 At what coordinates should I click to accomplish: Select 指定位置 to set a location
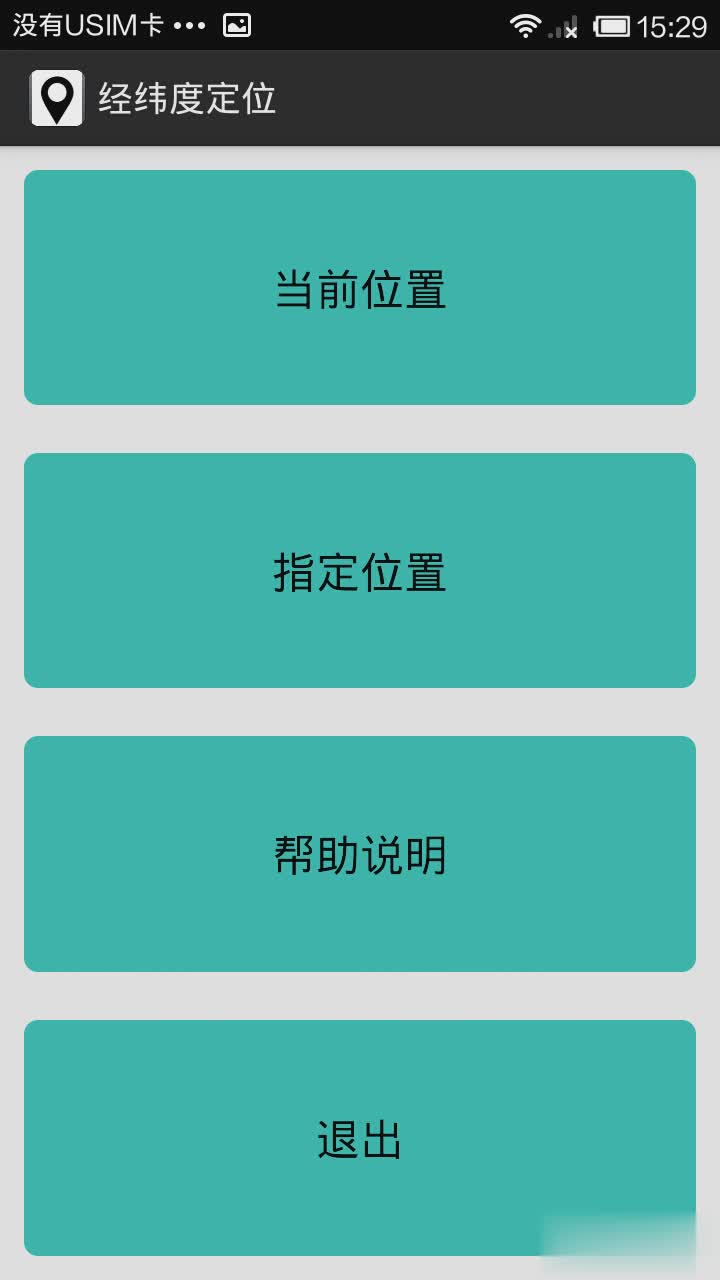[x=359, y=570]
